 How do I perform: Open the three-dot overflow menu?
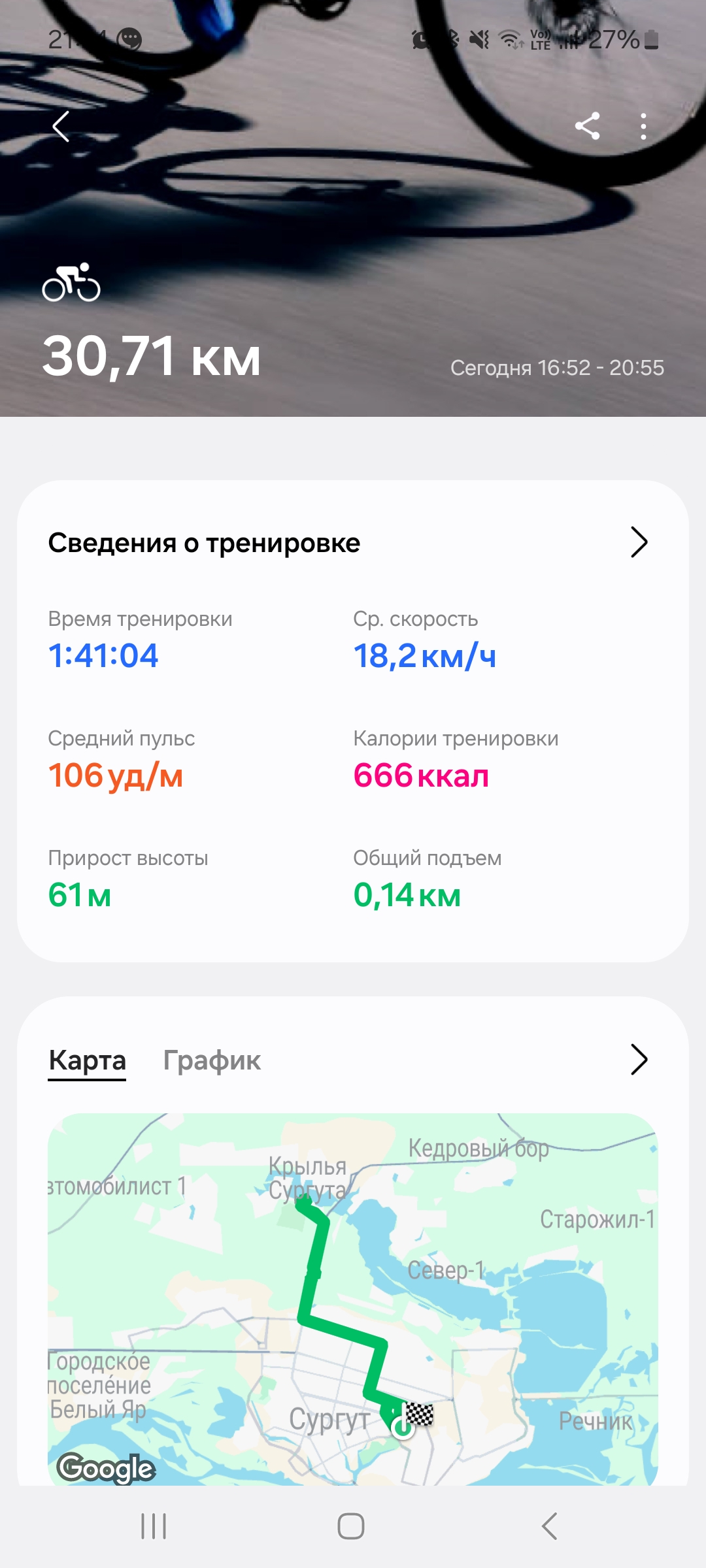pos(643,126)
